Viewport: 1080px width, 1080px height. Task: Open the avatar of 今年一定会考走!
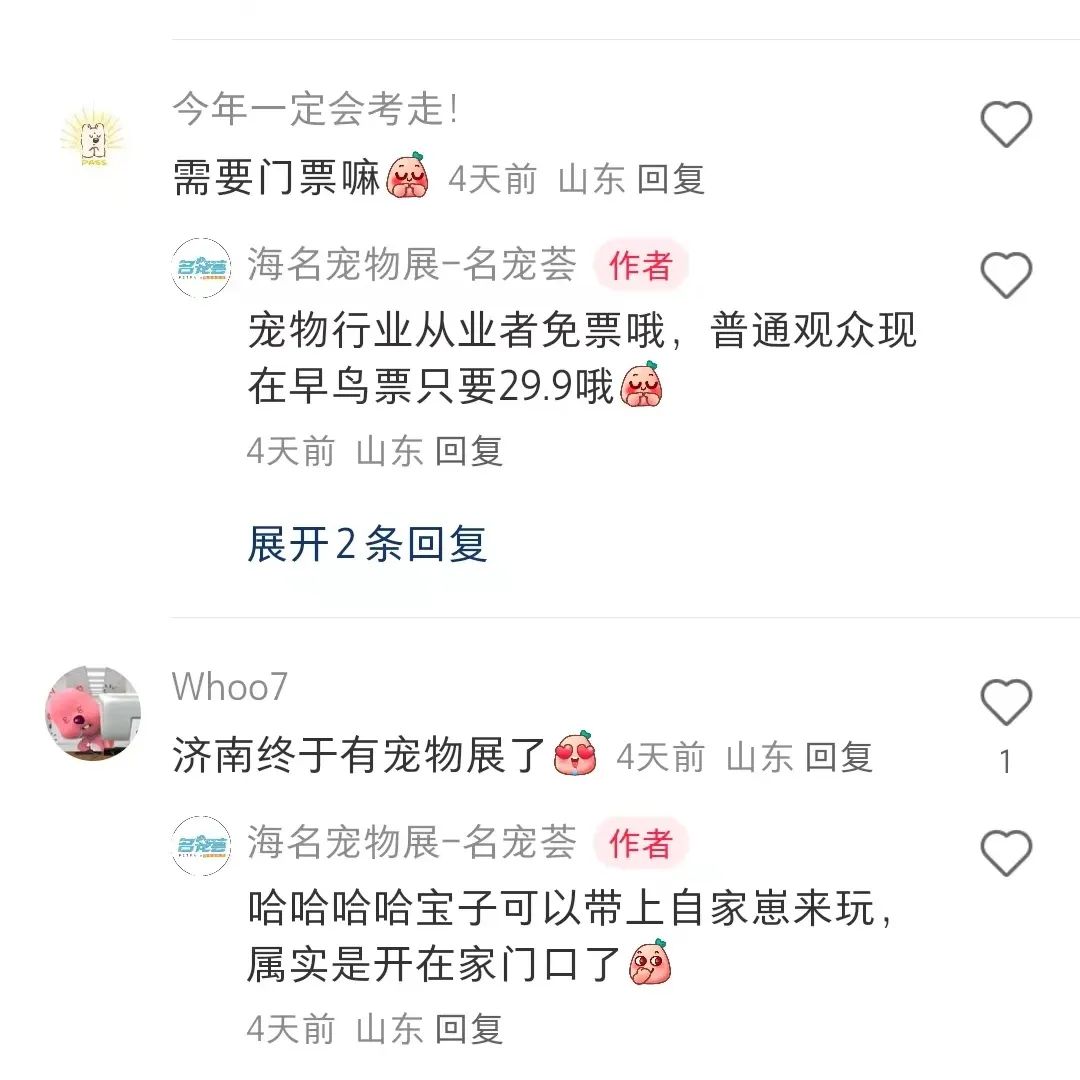point(93,137)
